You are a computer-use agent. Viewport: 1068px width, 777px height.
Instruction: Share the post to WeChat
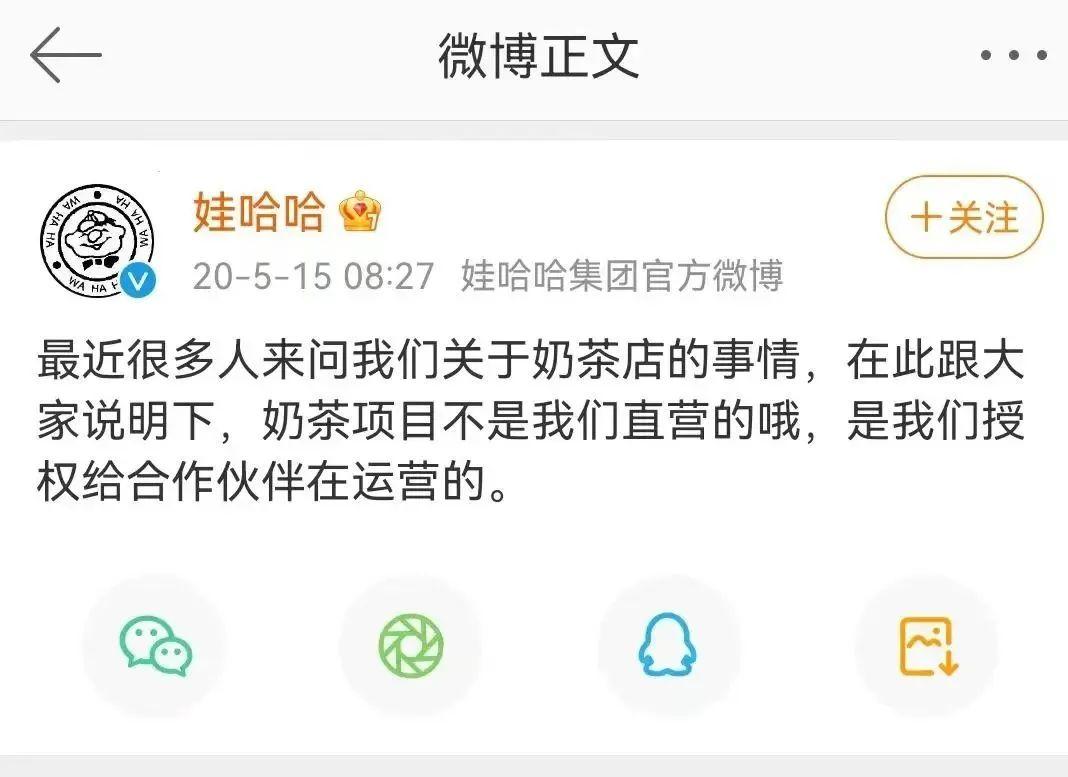[x=155, y=646]
